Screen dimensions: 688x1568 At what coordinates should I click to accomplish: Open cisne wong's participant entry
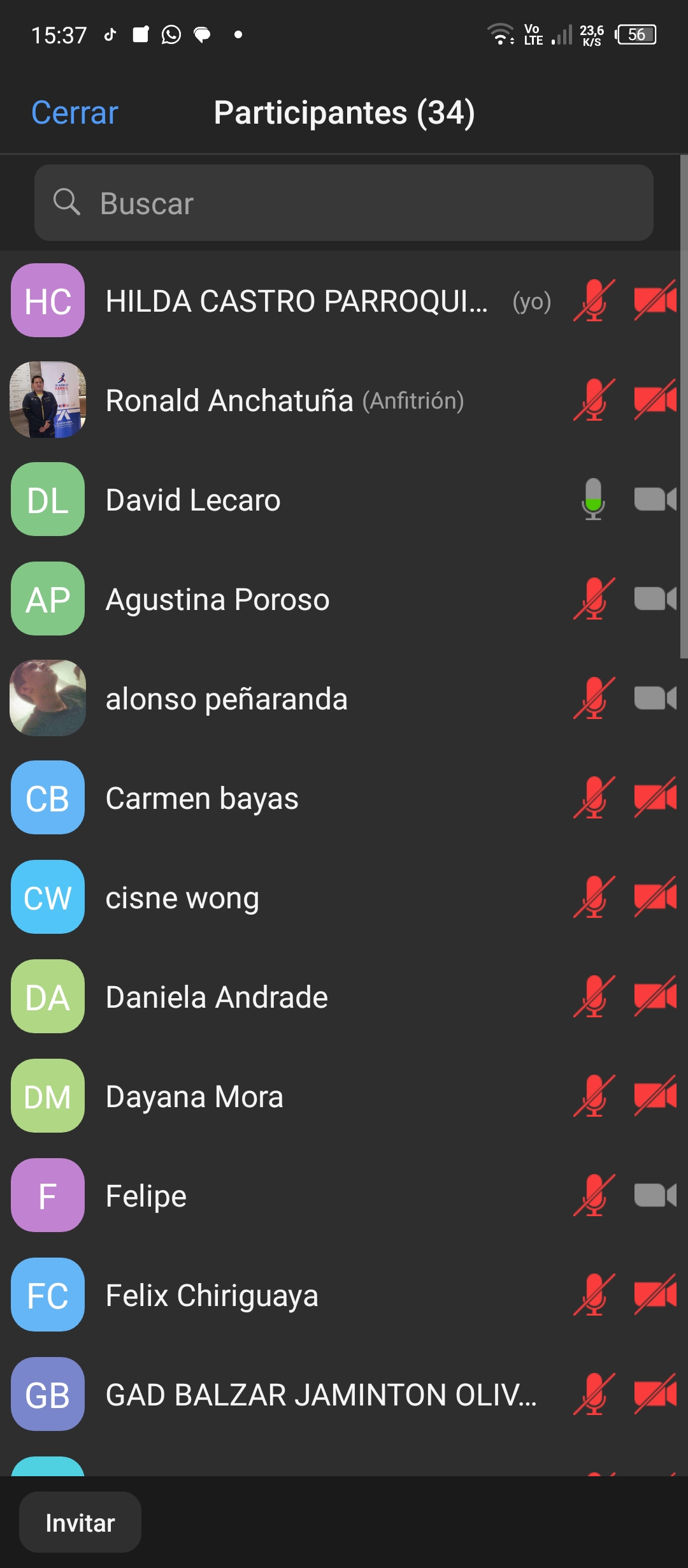182,897
